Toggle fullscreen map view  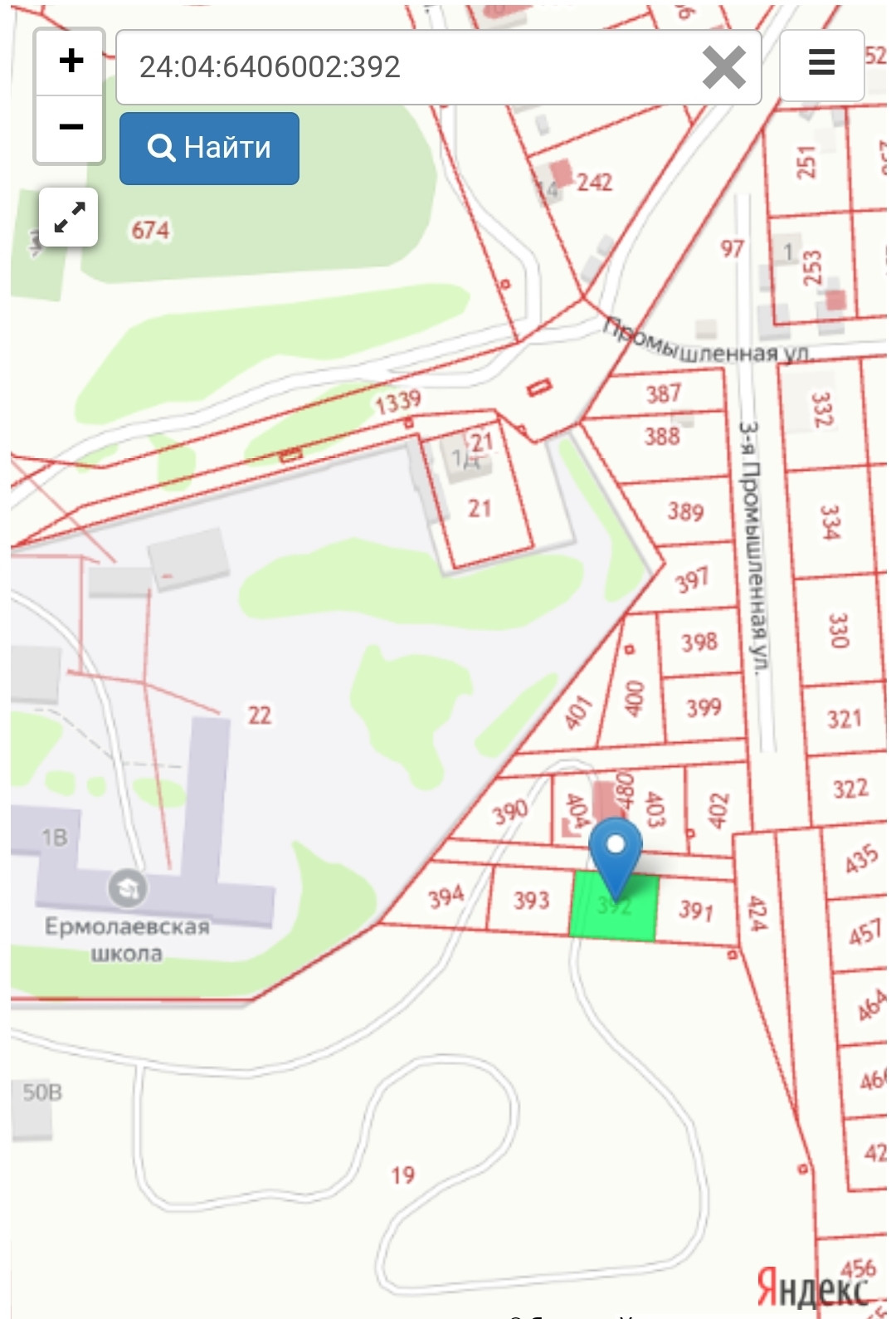click(x=69, y=217)
